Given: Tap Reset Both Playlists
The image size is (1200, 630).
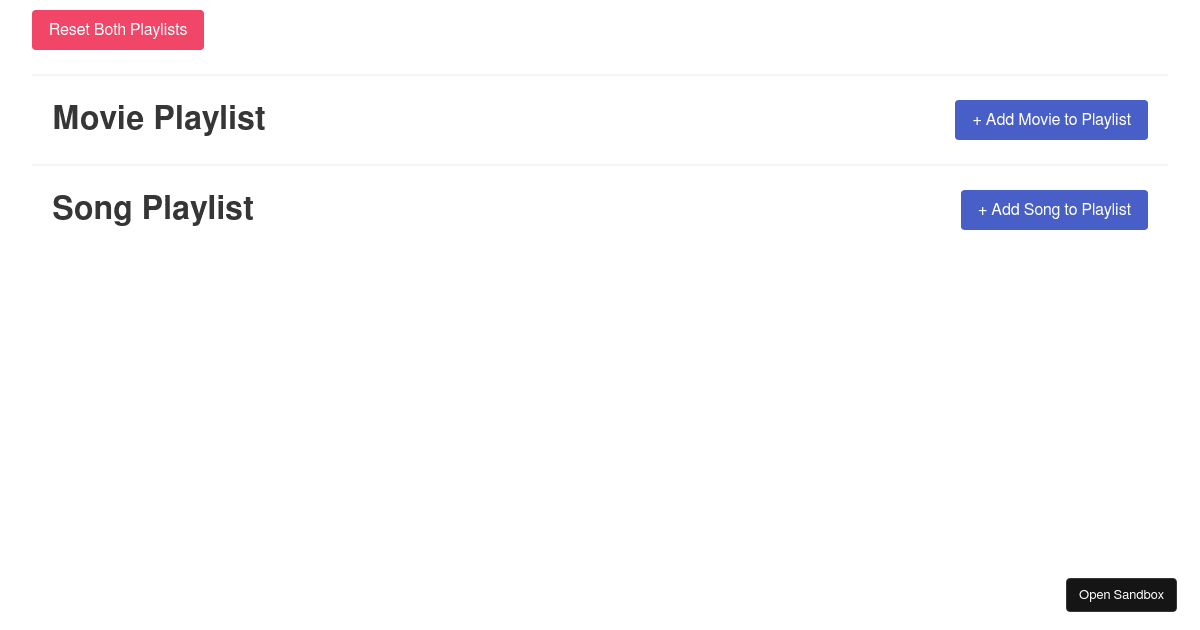Looking at the screenshot, I should pyautogui.click(x=118, y=30).
